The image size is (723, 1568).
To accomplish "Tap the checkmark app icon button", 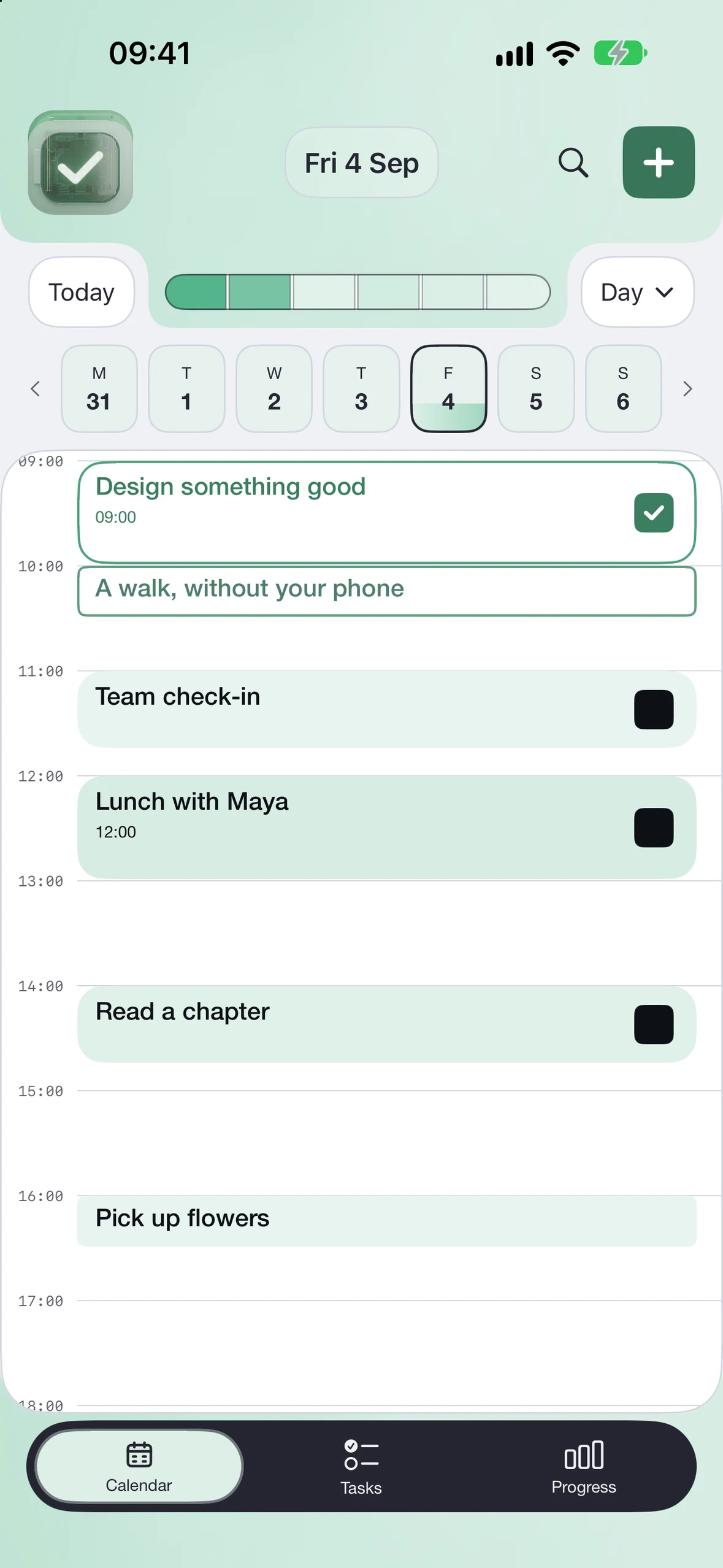I will 80,163.
